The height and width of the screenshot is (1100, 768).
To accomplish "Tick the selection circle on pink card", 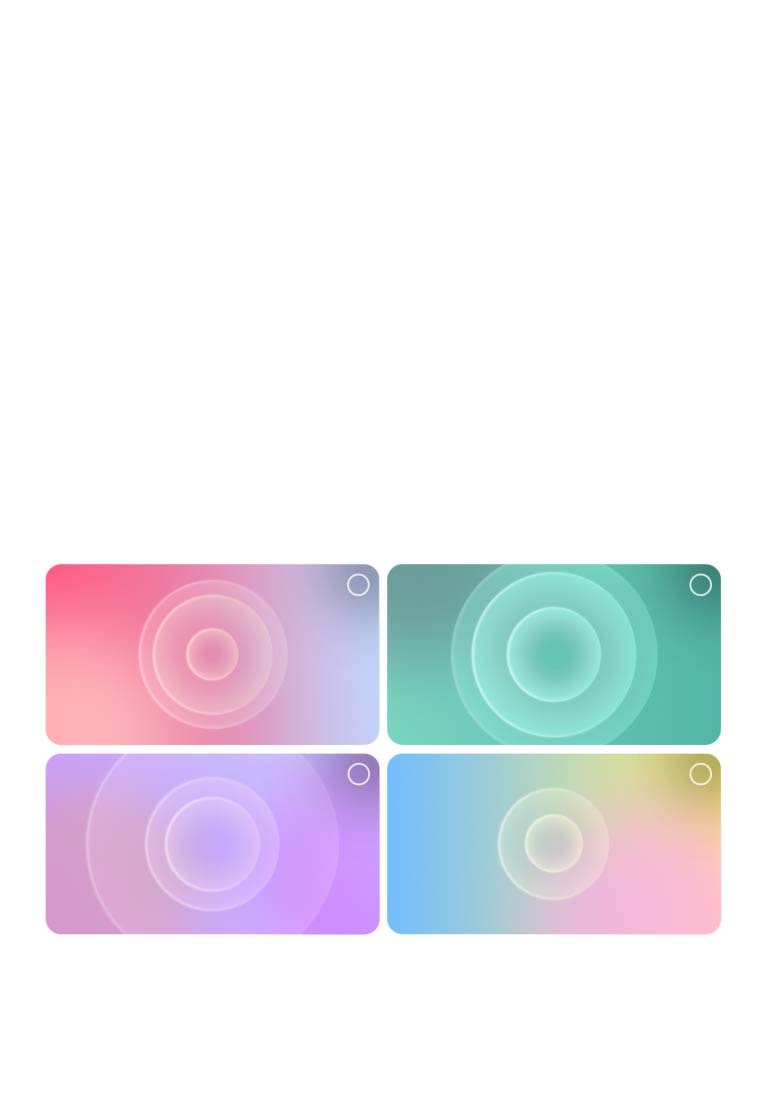I will 358,585.
